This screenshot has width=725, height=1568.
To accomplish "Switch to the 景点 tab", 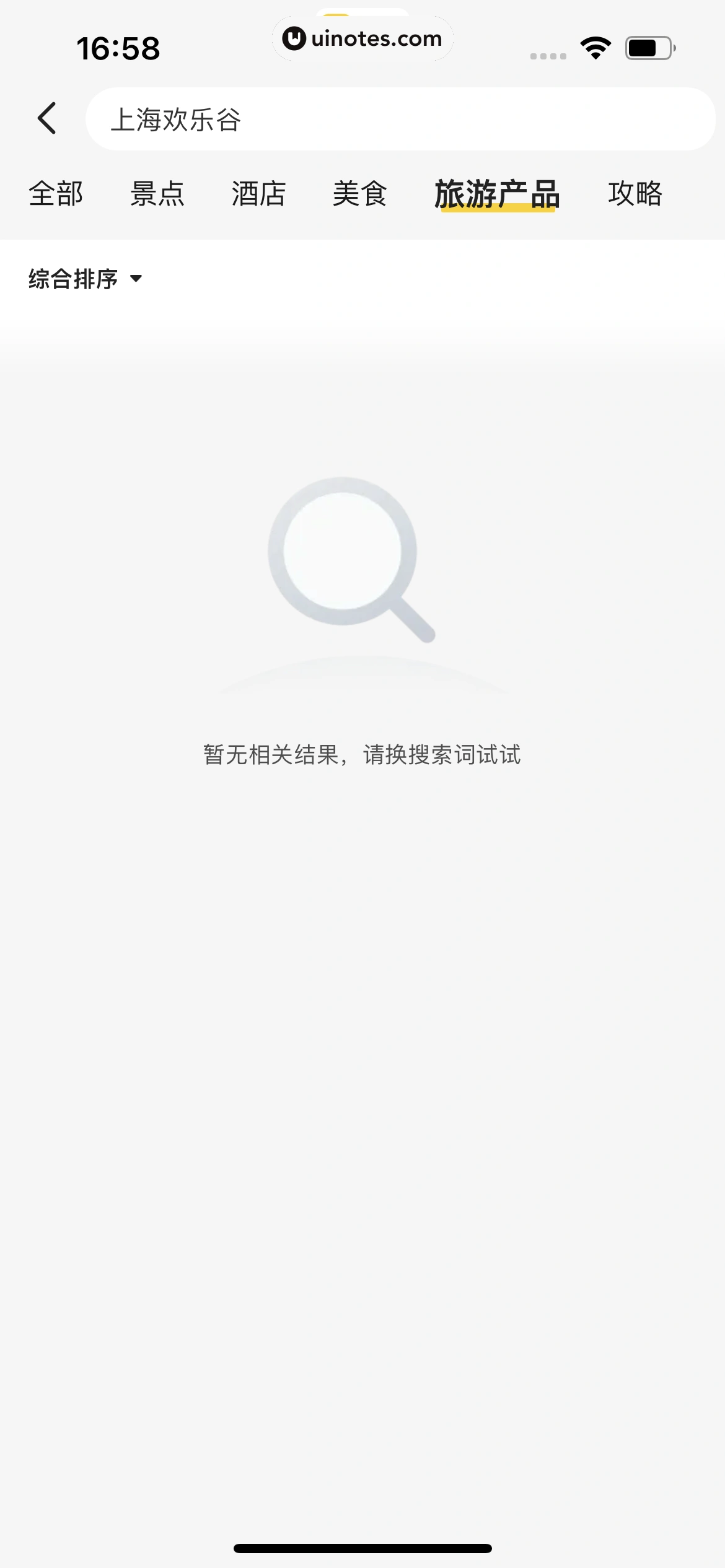I will [157, 194].
